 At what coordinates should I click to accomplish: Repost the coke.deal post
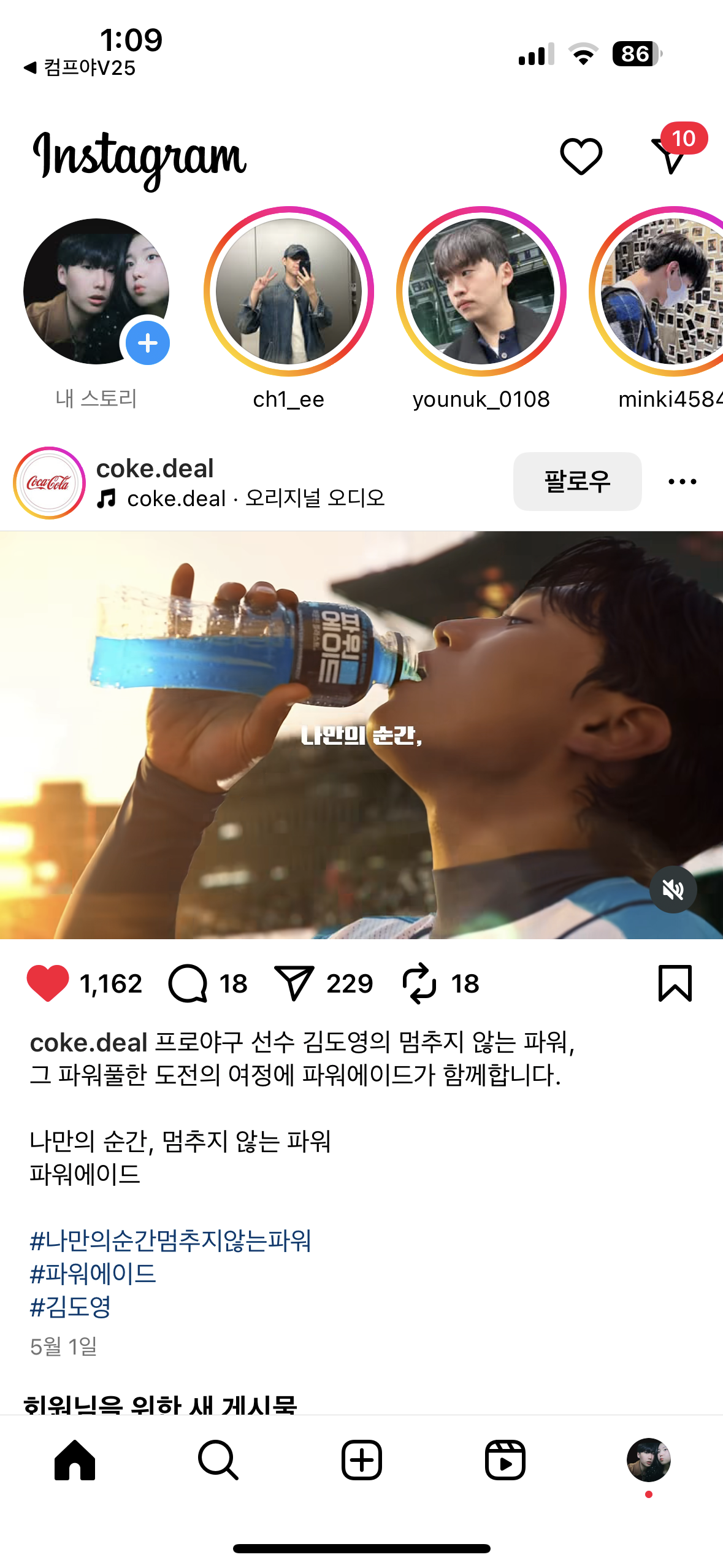(x=419, y=983)
